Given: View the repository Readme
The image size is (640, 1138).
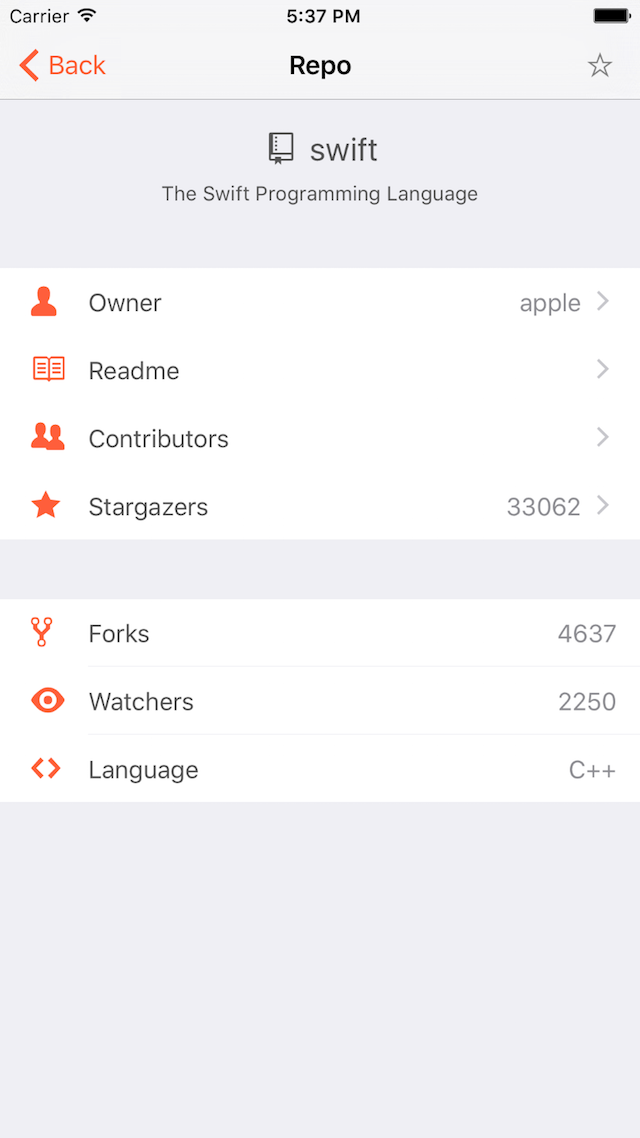Looking at the screenshot, I should coord(320,371).
